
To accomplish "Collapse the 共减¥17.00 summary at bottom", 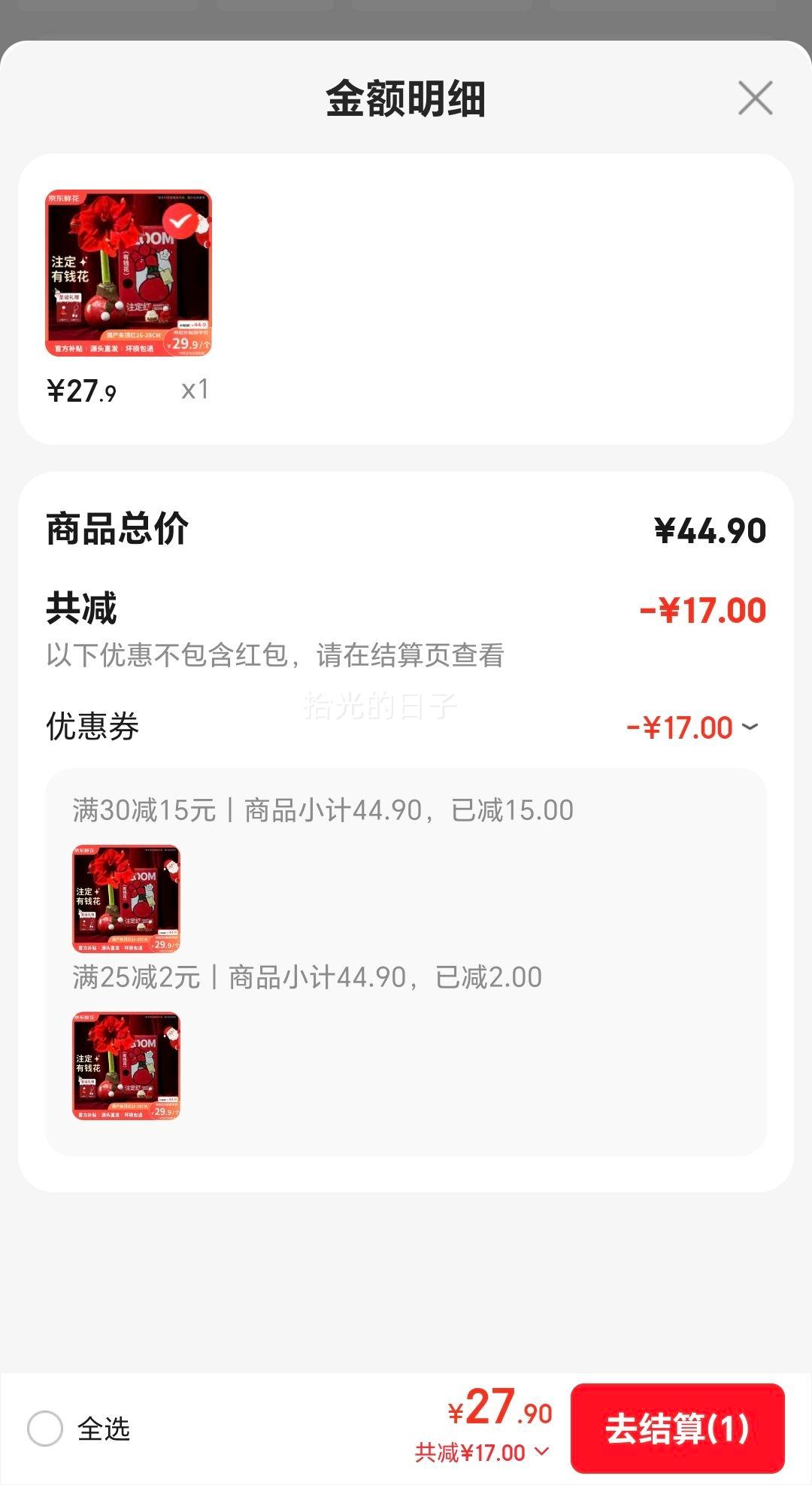I will 541,1451.
